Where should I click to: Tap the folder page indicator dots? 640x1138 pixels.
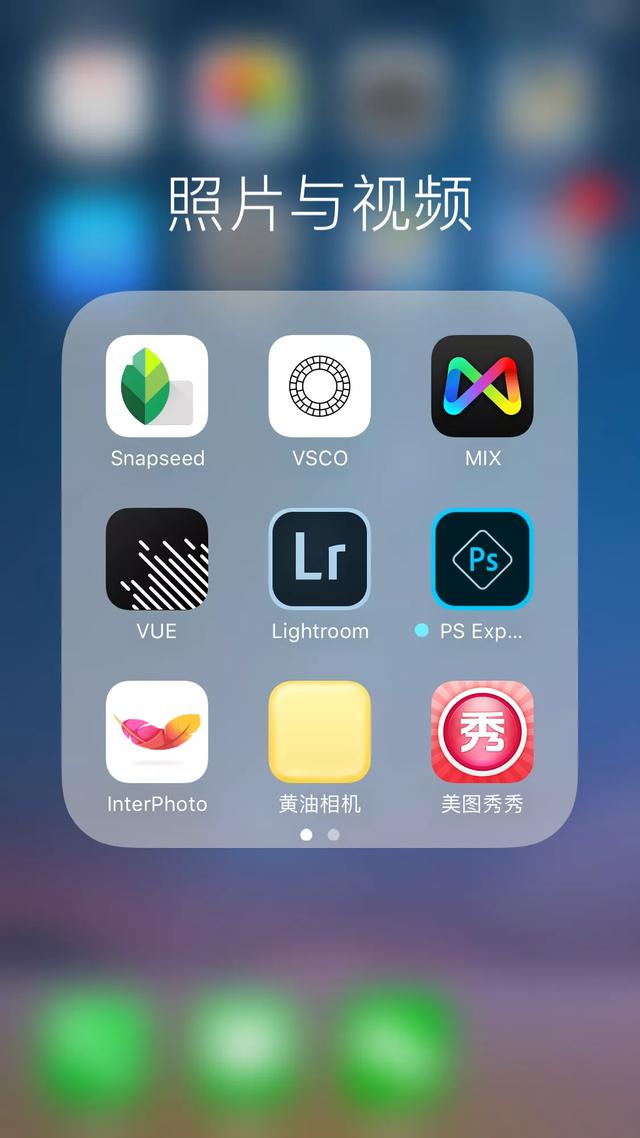[x=320, y=834]
